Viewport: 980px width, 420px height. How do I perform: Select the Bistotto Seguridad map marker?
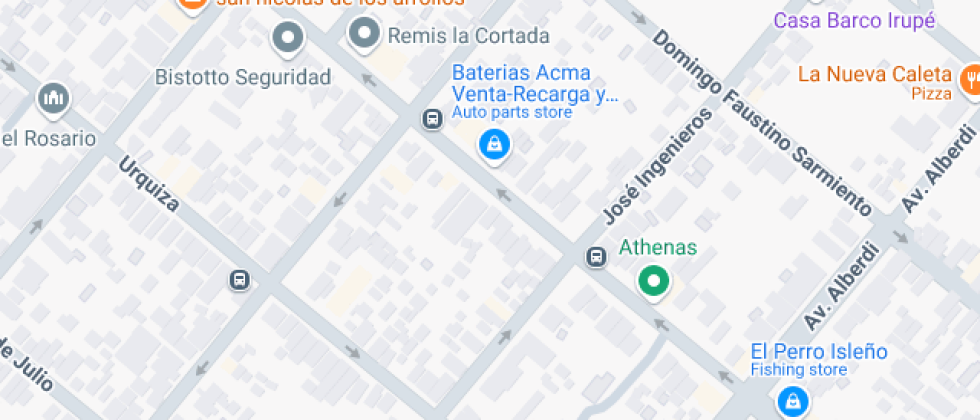[x=288, y=39]
